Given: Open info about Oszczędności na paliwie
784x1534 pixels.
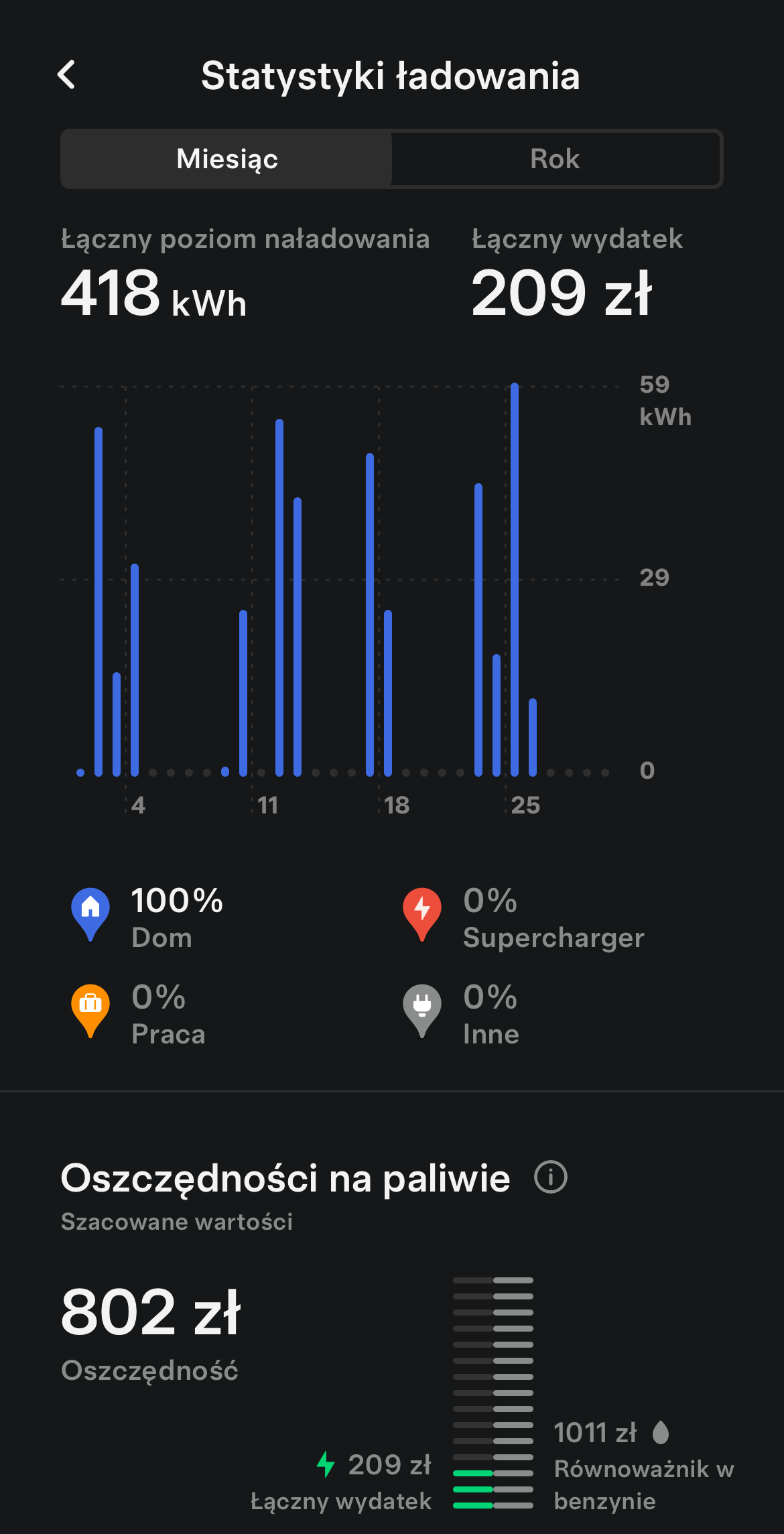Looking at the screenshot, I should (550, 1177).
